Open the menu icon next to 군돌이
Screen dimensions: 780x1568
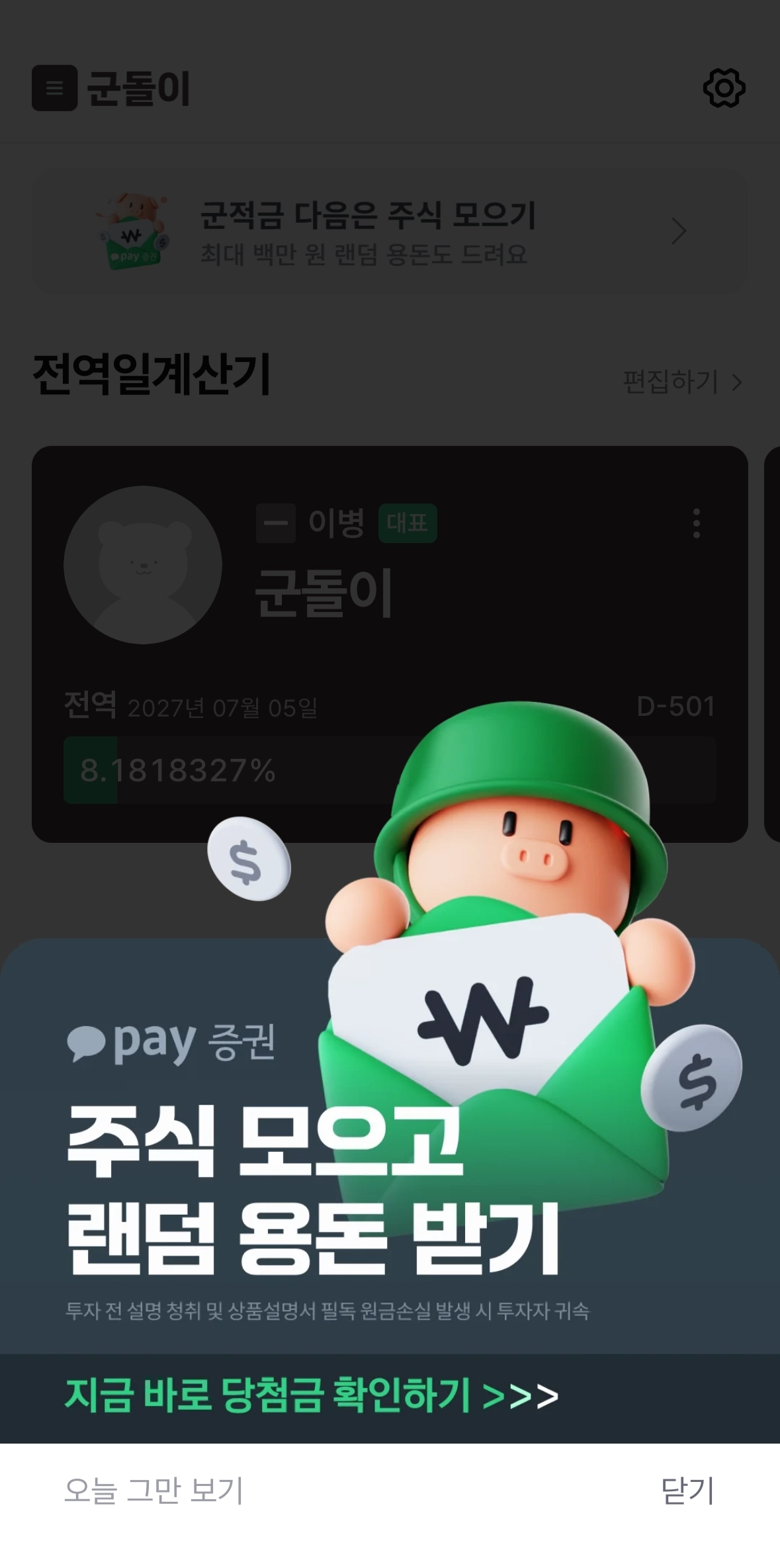pos(55,88)
